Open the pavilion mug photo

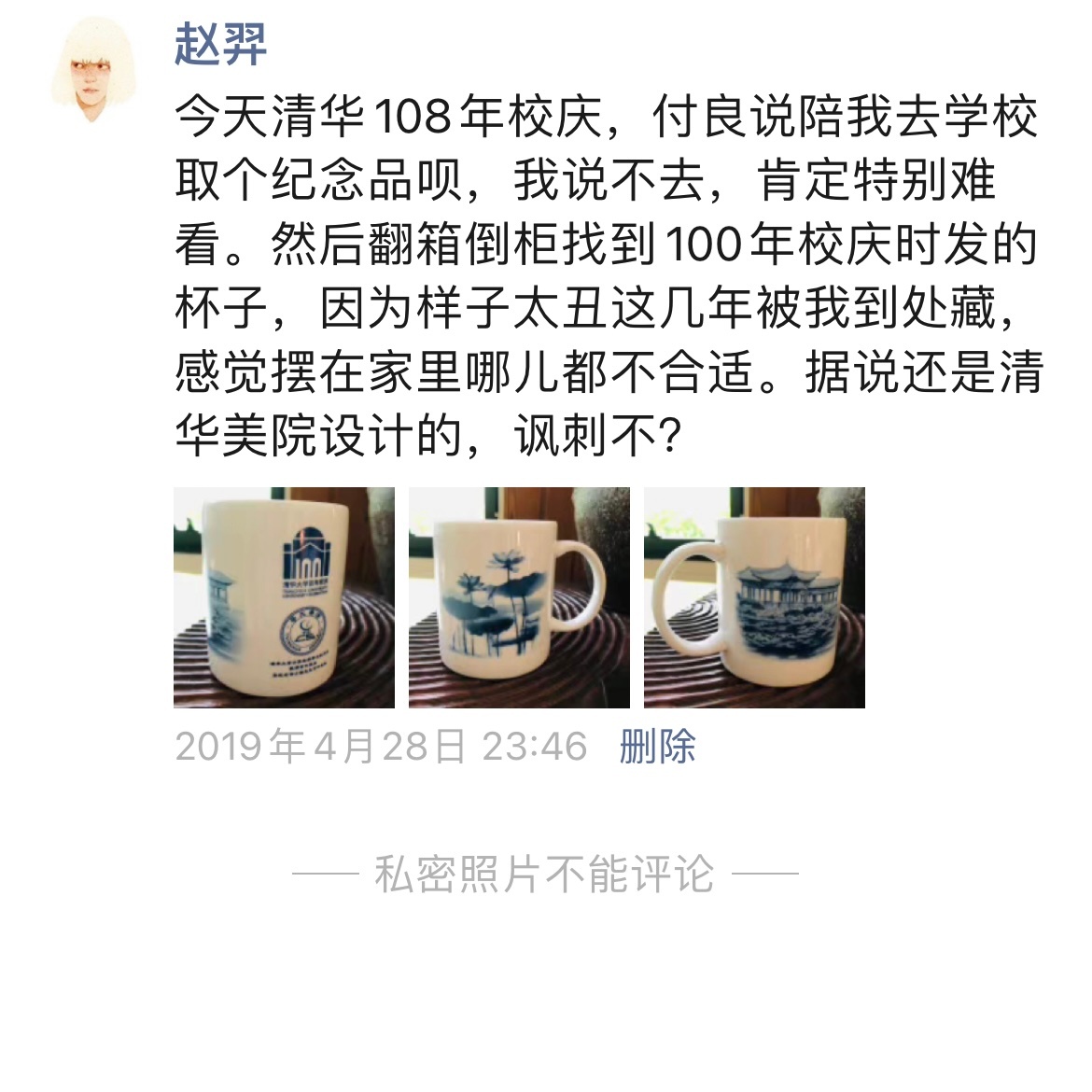754,597
